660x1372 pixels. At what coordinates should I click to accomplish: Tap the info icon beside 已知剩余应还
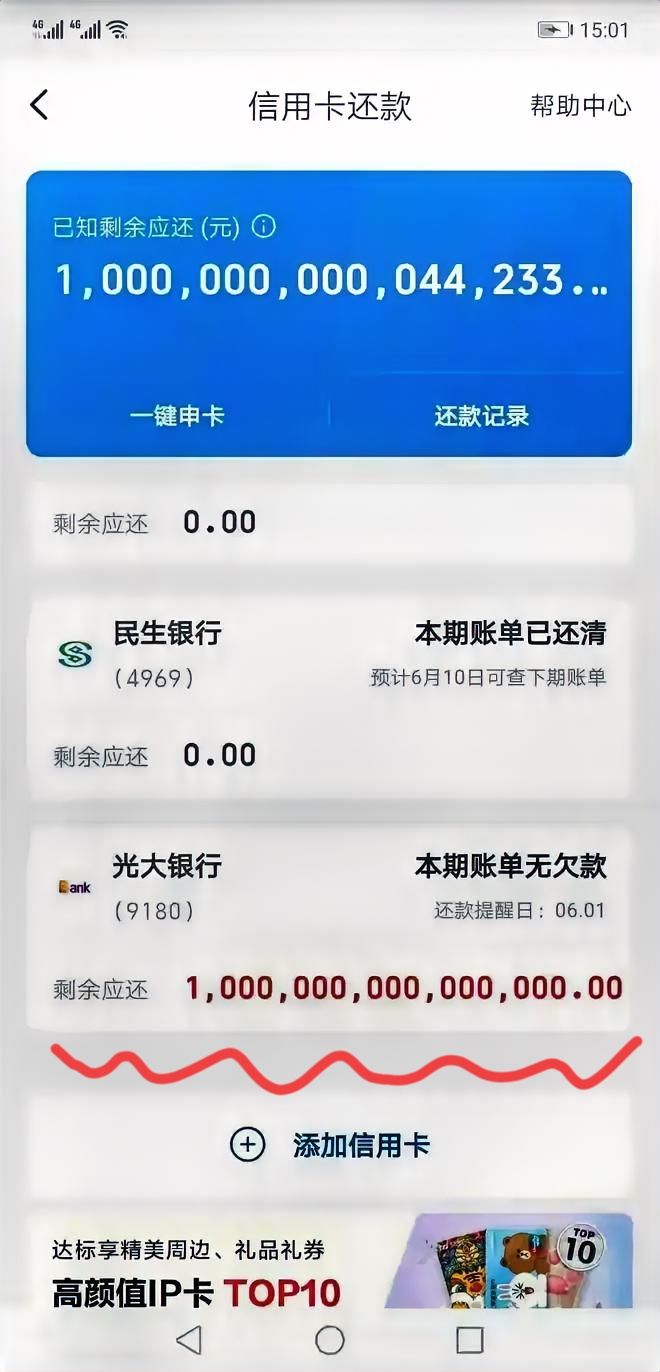[263, 227]
